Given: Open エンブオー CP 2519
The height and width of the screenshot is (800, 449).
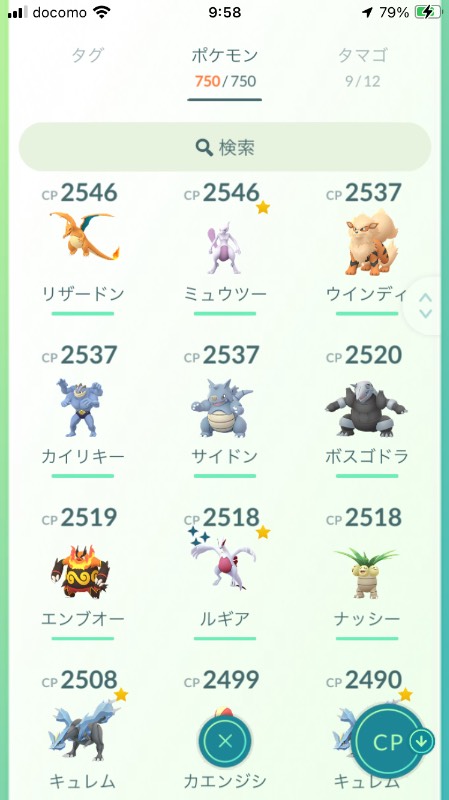Looking at the screenshot, I should click(x=83, y=573).
